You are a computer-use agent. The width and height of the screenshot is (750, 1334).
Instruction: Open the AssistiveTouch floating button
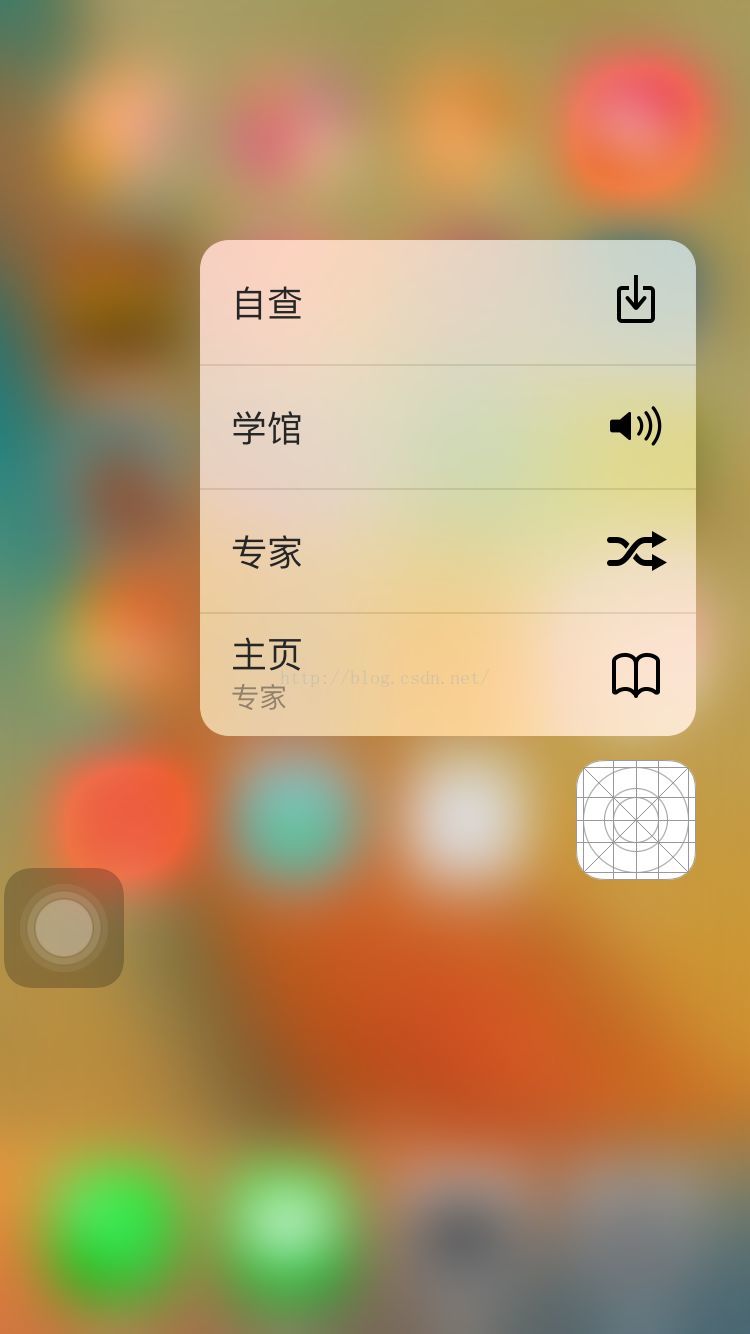tap(64, 928)
